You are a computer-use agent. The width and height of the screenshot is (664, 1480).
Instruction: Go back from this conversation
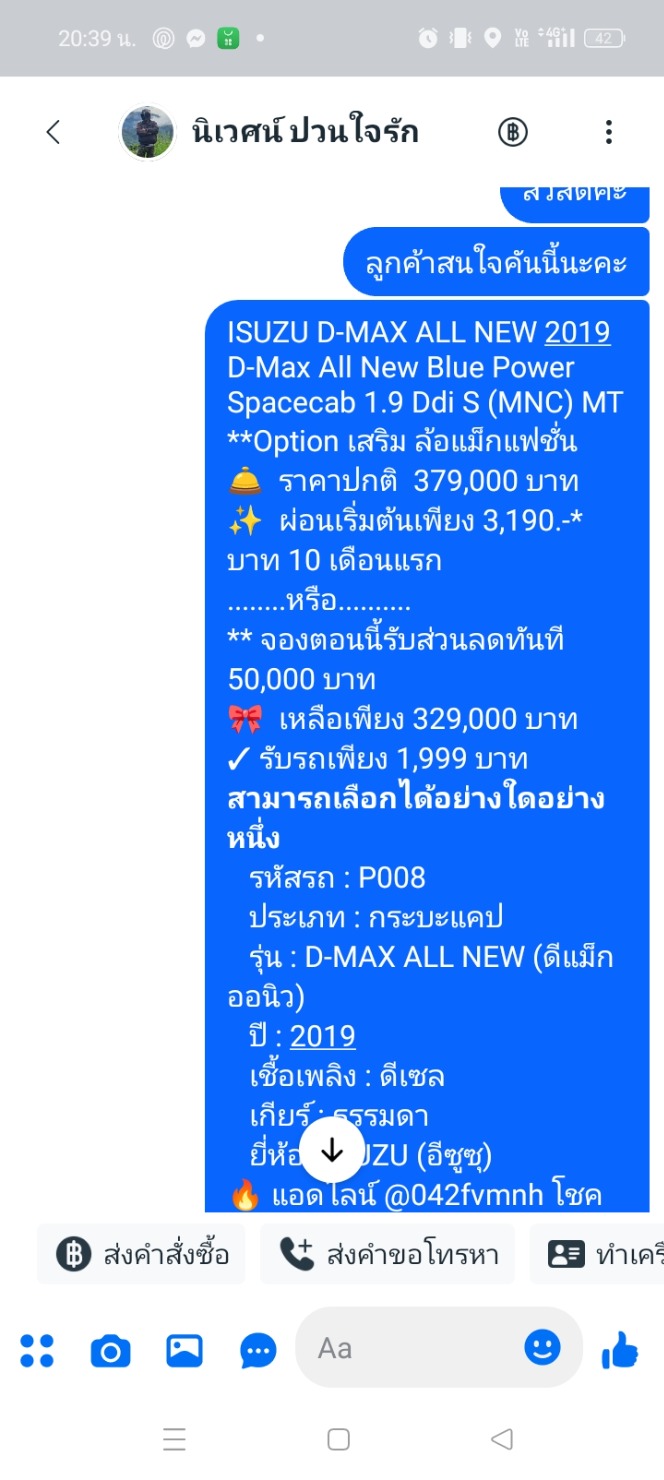(x=53, y=132)
